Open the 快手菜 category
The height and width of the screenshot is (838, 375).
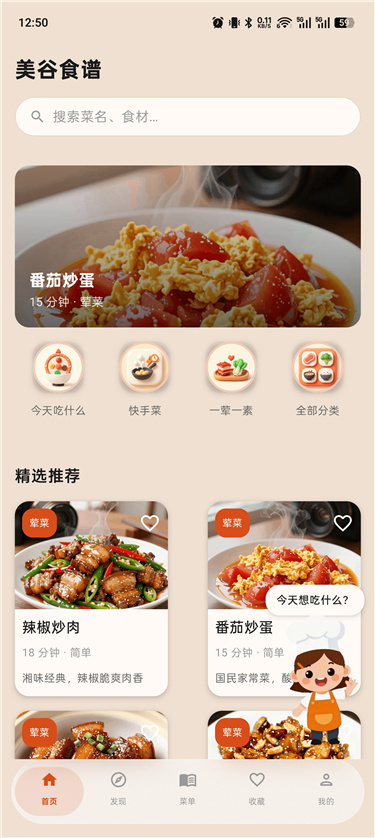(145, 380)
